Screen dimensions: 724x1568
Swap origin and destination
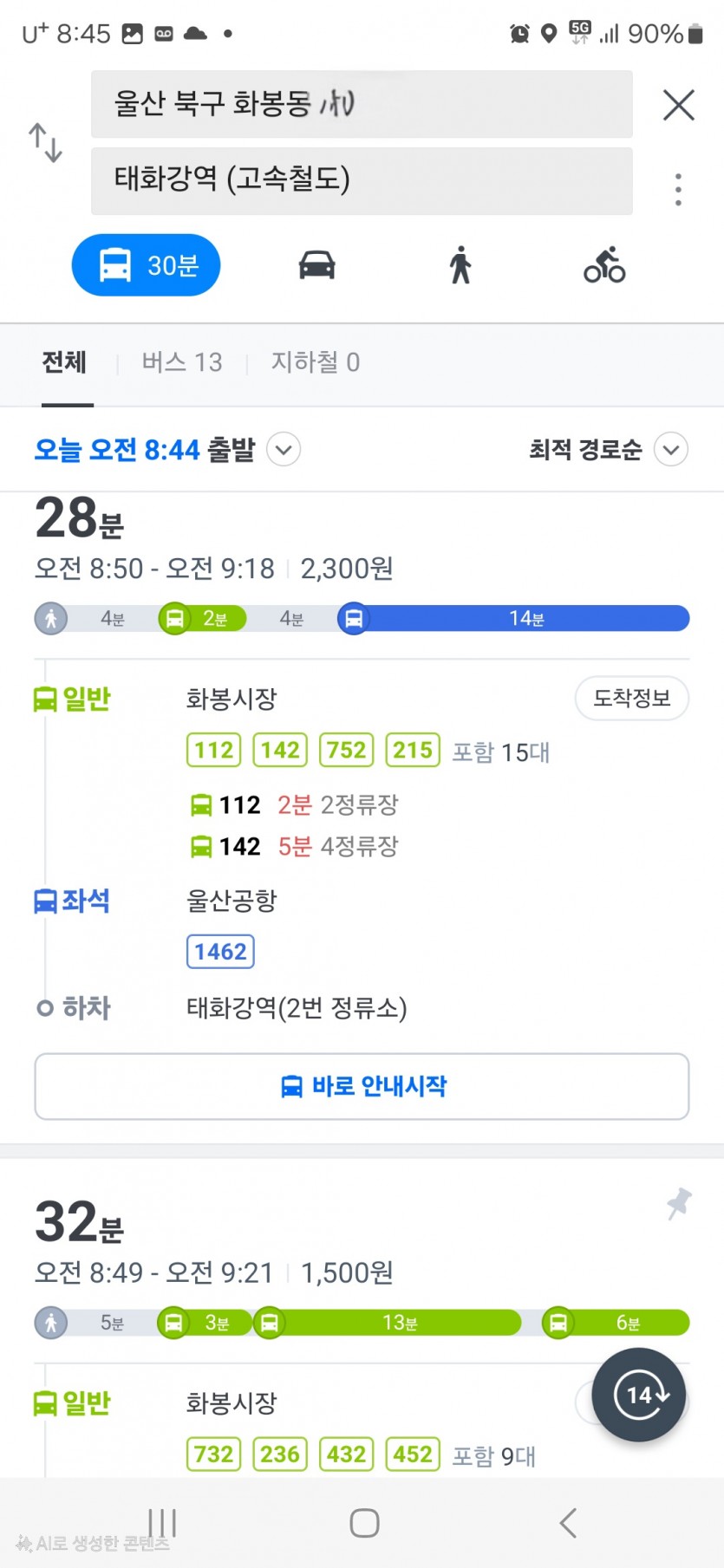point(45,143)
